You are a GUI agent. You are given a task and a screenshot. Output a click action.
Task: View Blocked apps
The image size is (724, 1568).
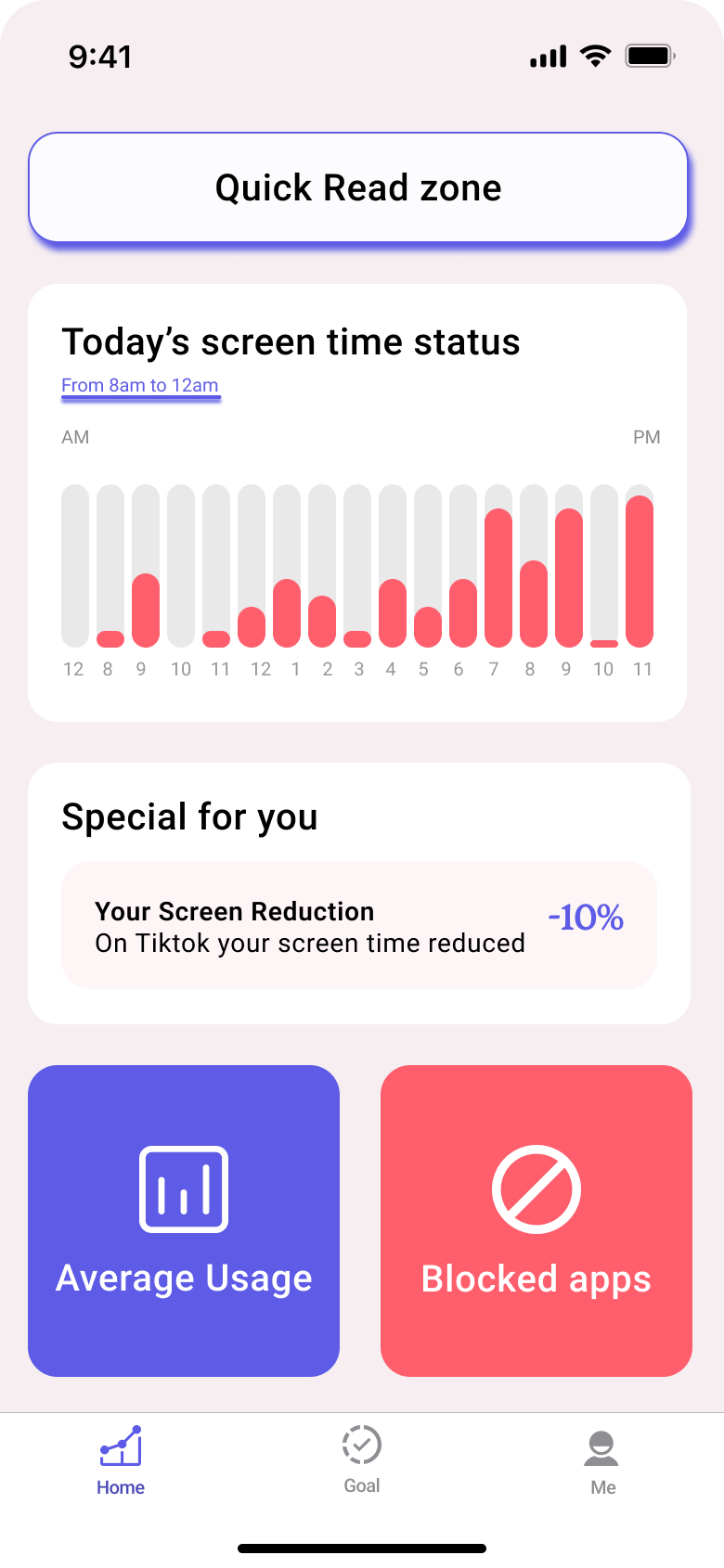click(x=537, y=1221)
